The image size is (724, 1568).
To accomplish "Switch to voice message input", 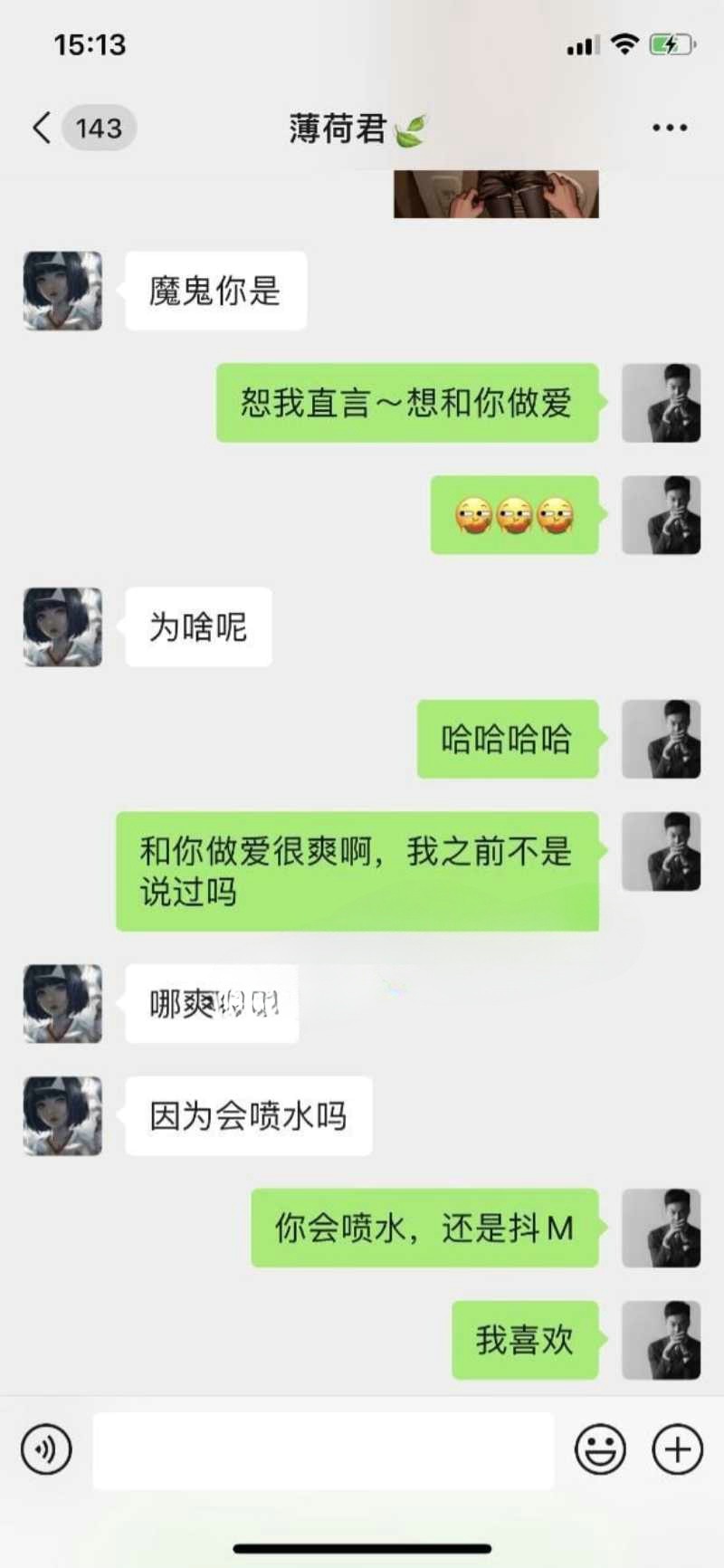I will [x=46, y=1449].
